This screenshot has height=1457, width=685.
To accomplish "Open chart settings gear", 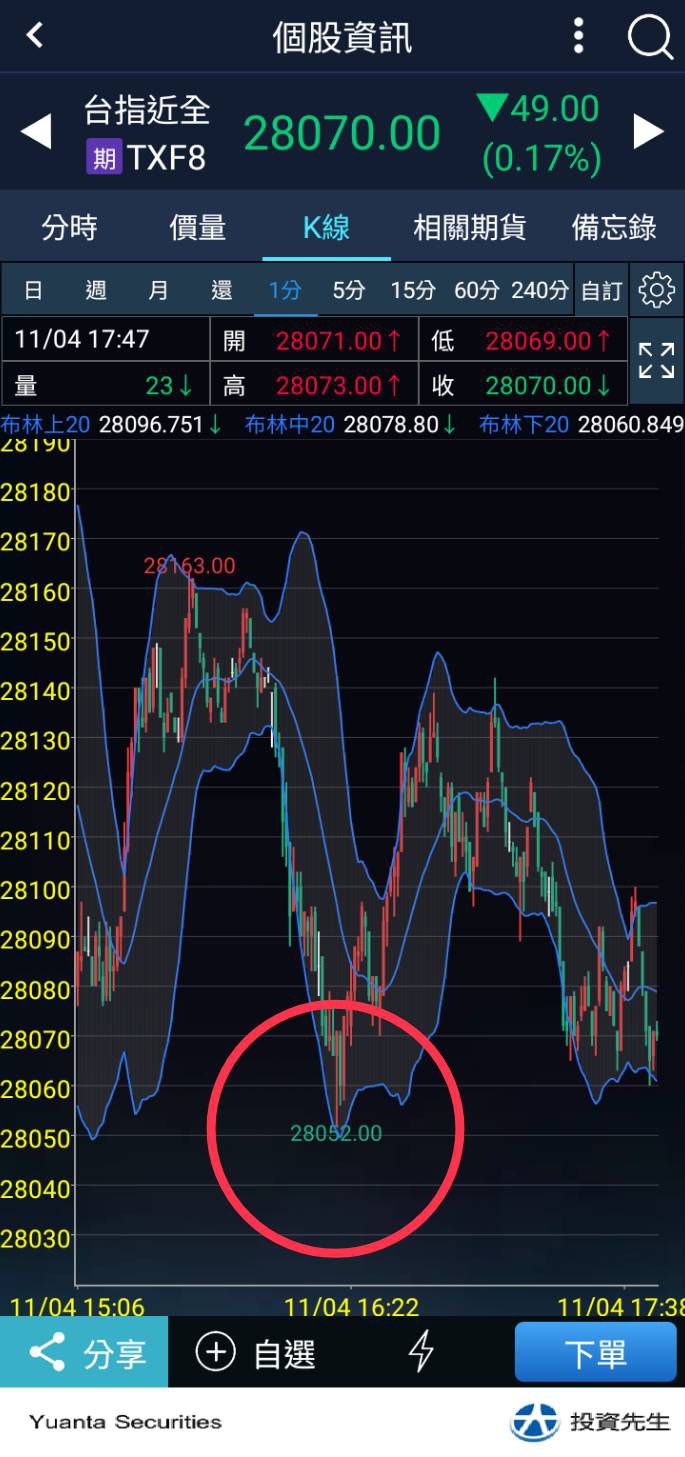I will point(656,290).
